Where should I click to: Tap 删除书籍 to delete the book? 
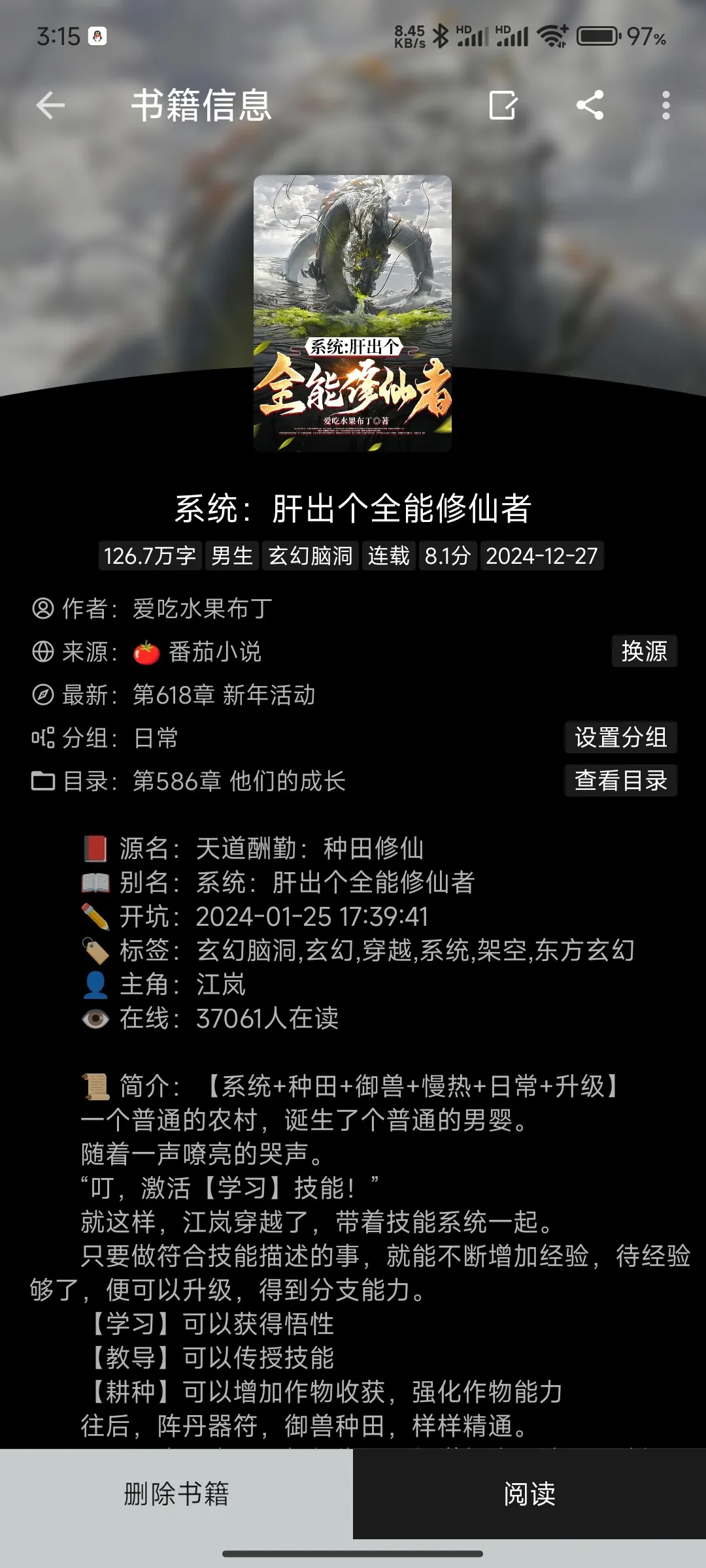(176, 1494)
